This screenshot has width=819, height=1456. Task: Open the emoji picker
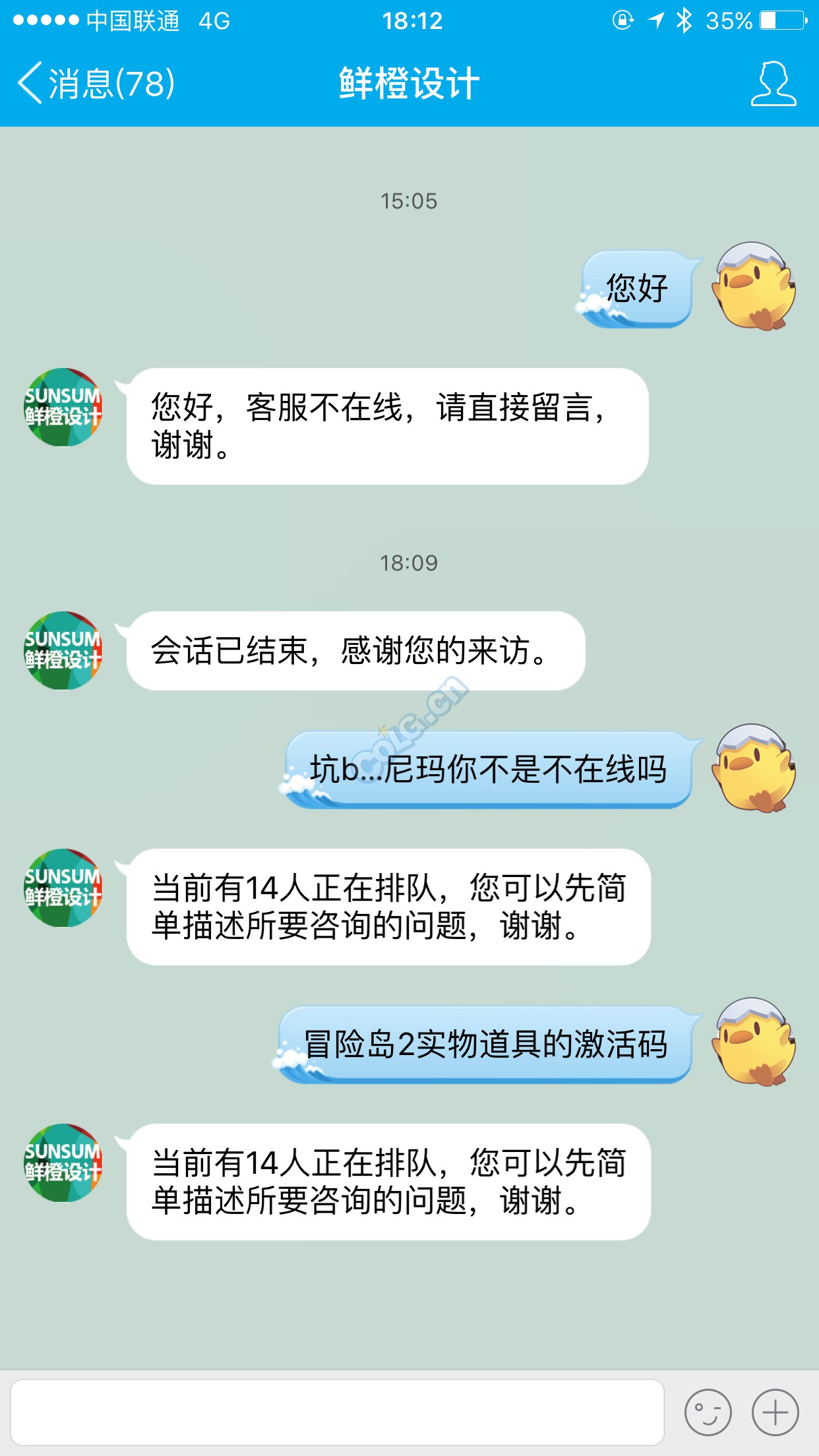tap(708, 1412)
